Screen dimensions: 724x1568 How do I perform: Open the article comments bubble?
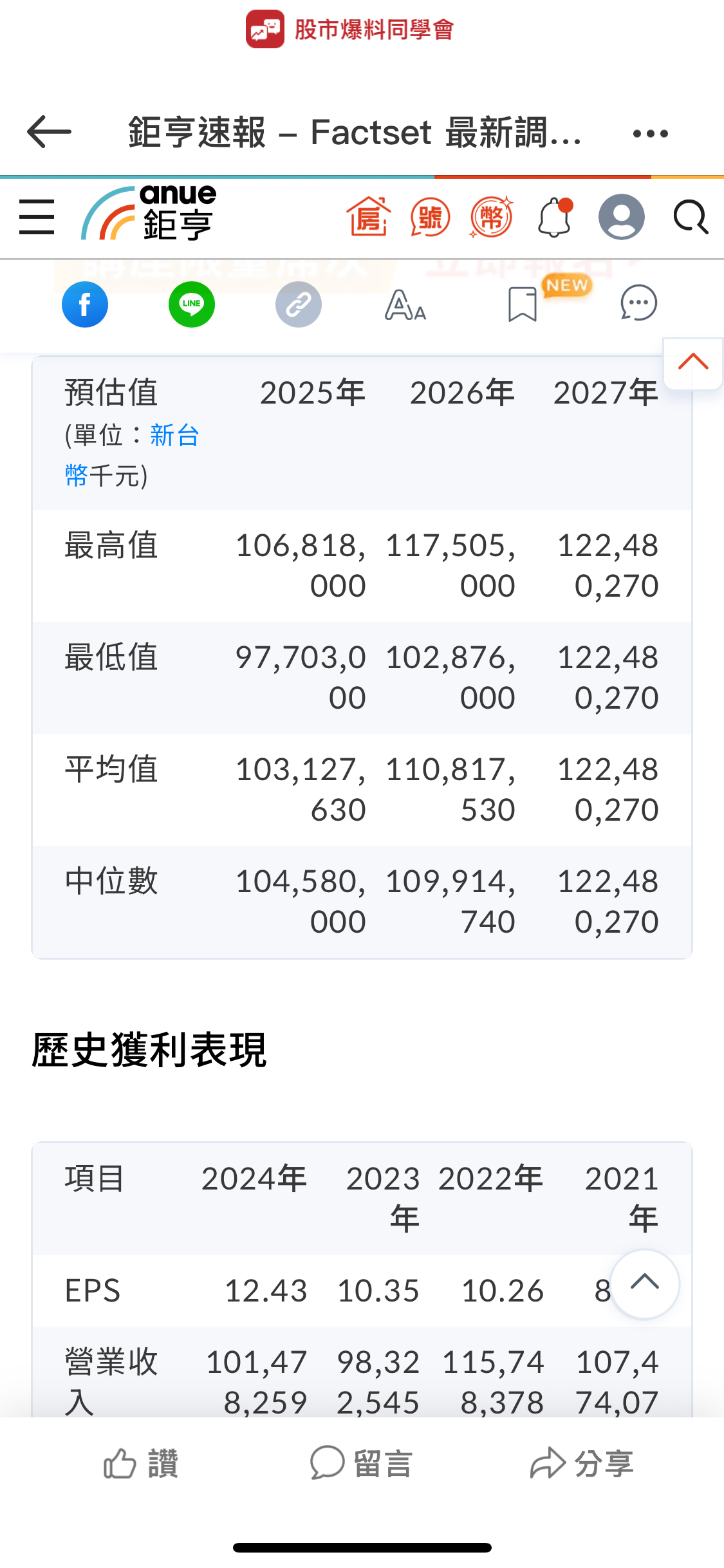point(638,303)
